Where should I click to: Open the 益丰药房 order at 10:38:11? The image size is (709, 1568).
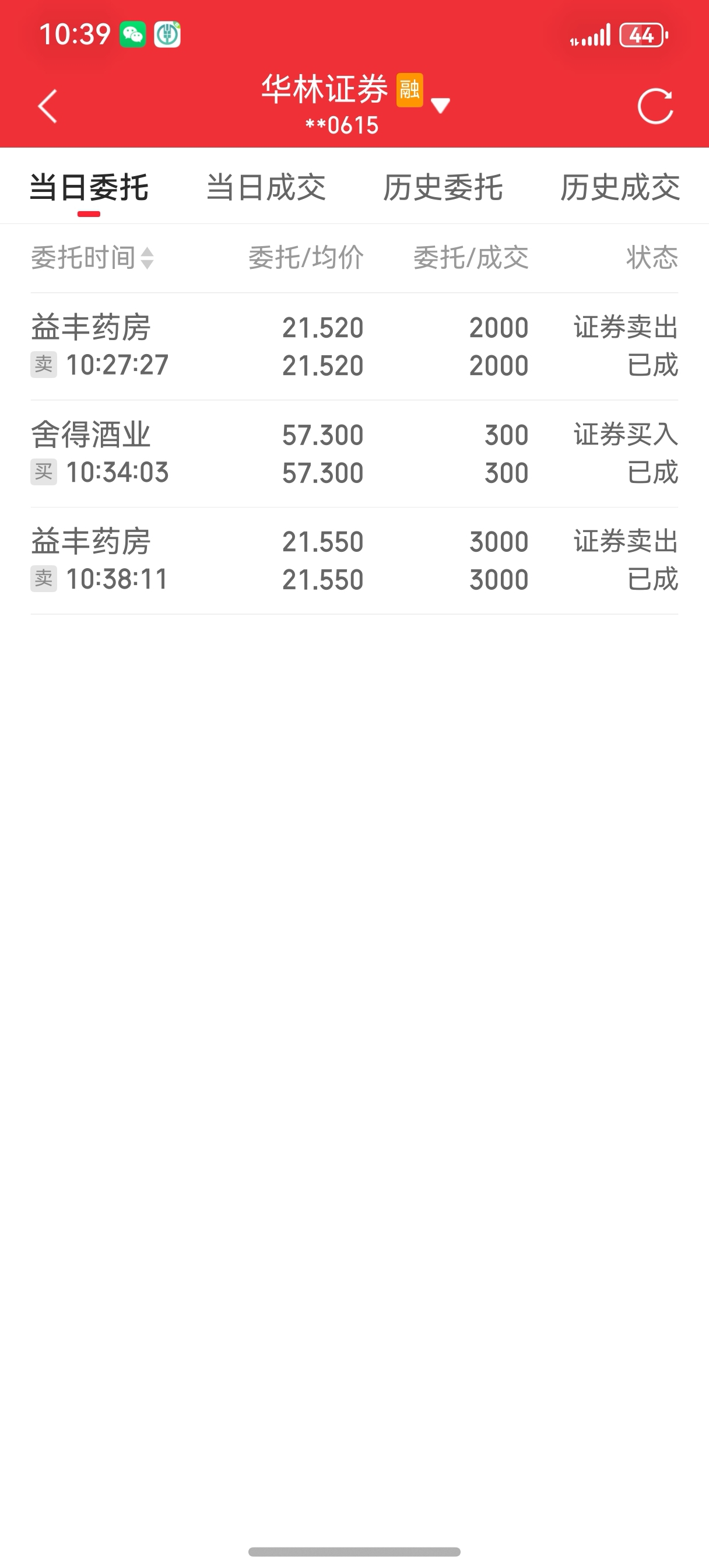[x=354, y=561]
